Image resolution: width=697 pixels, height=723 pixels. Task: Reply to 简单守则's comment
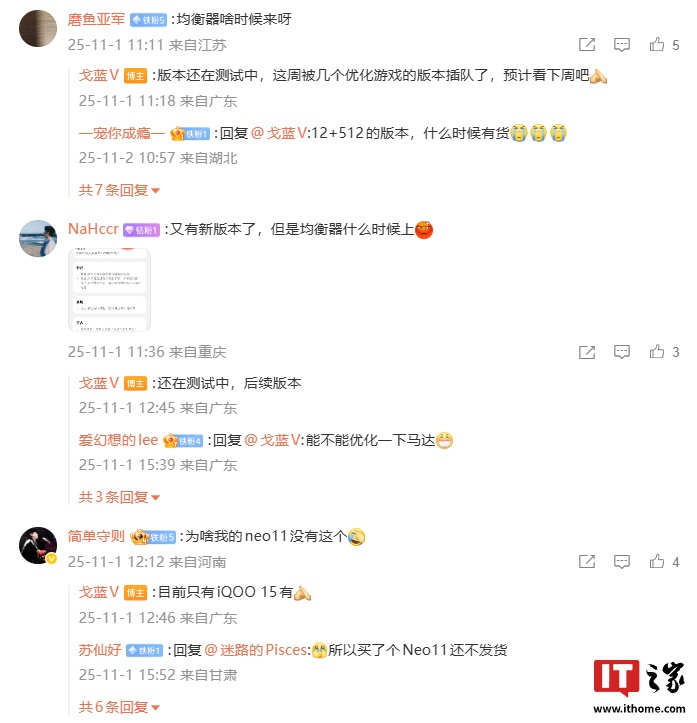(x=622, y=562)
